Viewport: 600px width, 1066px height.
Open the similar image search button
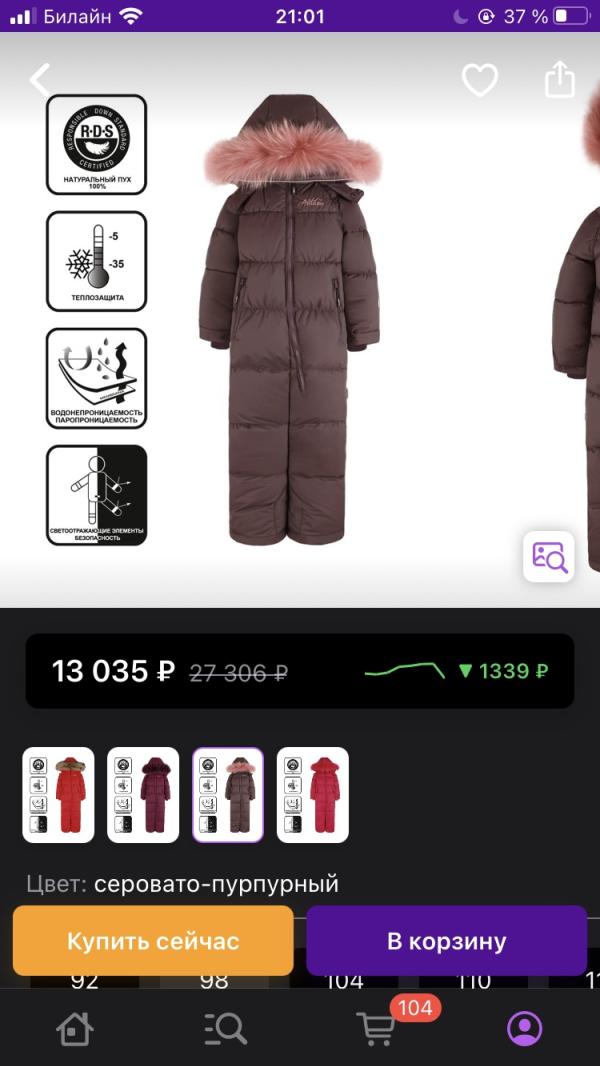[x=549, y=557]
